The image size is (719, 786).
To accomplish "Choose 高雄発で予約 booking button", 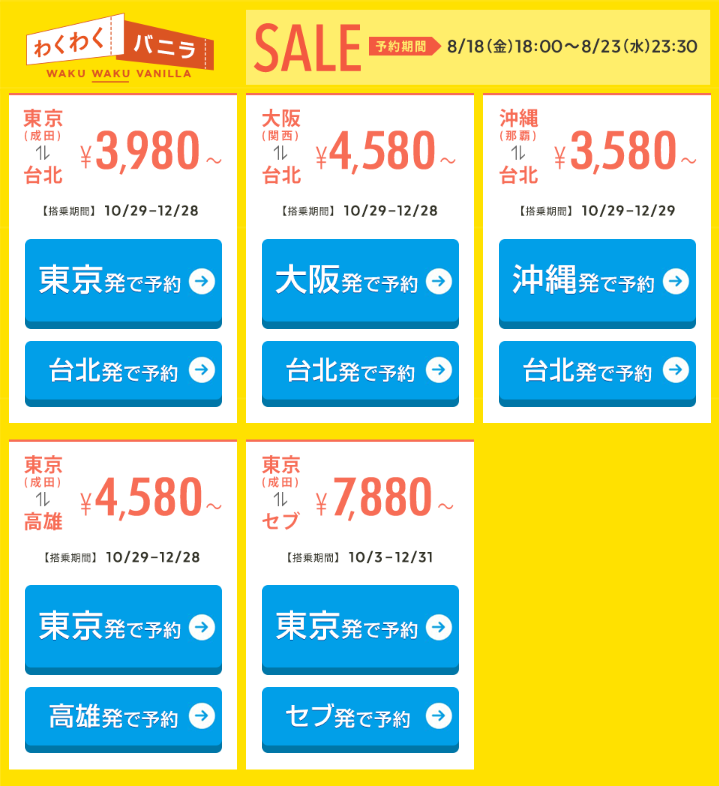I will pyautogui.click(x=123, y=717).
